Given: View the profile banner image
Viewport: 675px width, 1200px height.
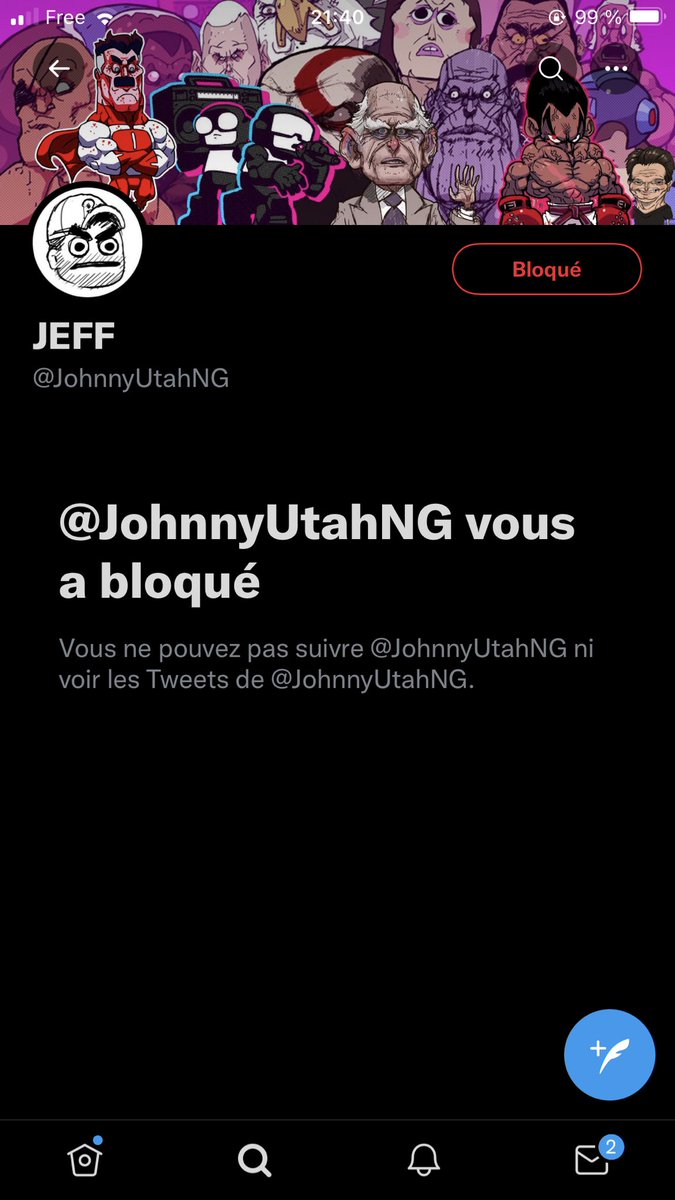Looking at the screenshot, I should [x=337, y=112].
